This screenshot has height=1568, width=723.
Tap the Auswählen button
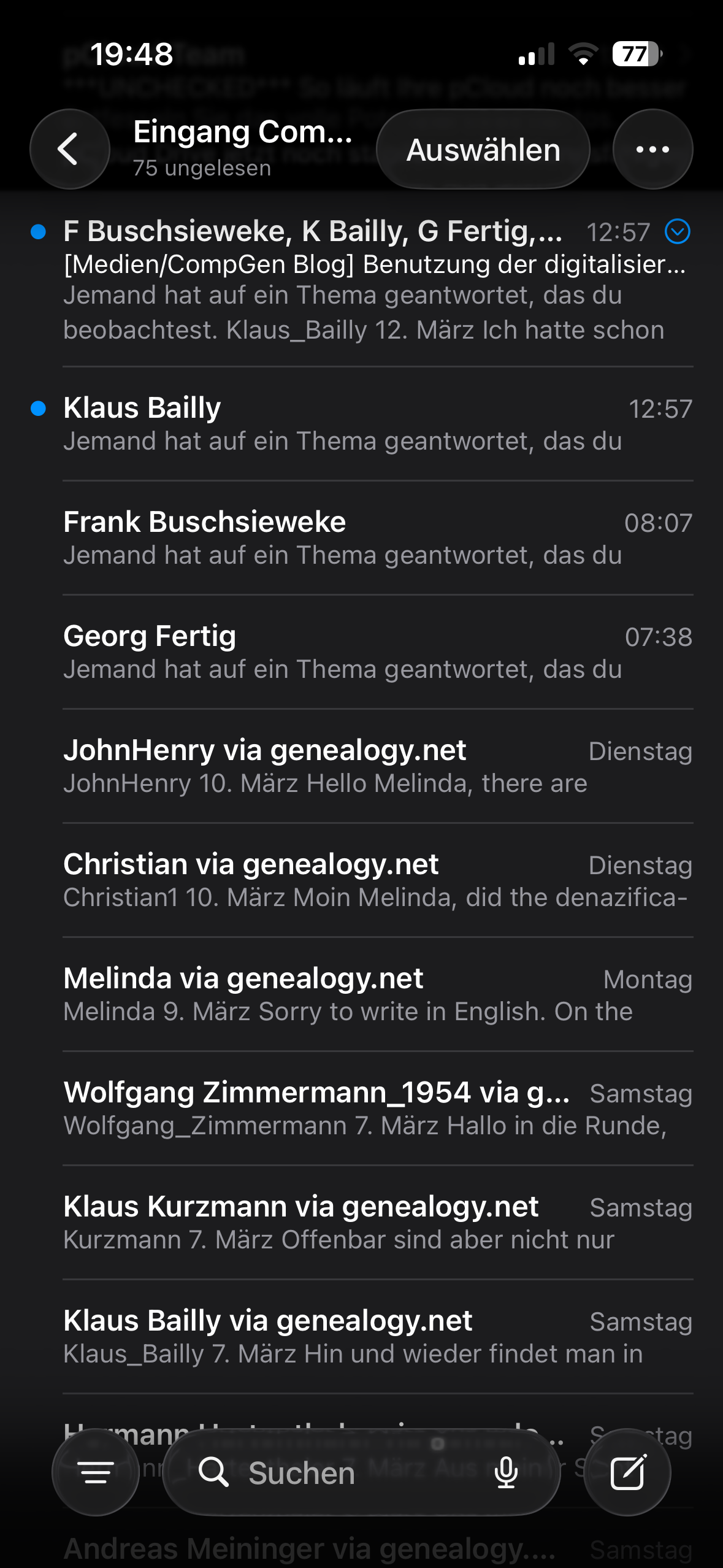coord(483,149)
